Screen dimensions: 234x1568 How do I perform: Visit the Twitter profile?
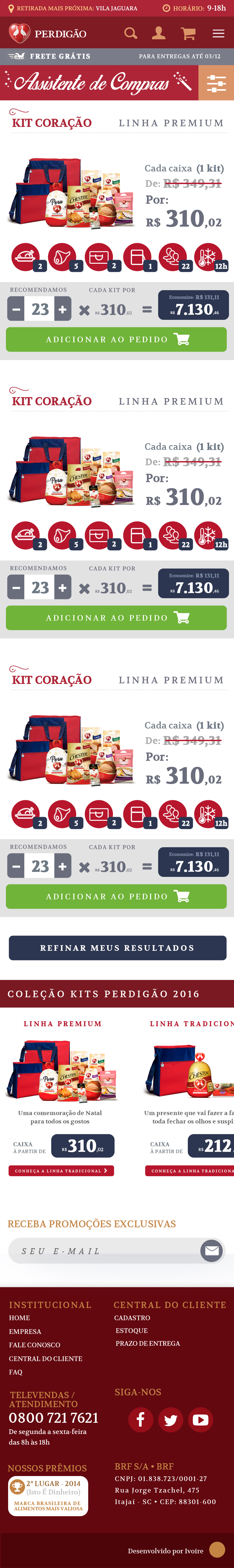pos(171,1420)
